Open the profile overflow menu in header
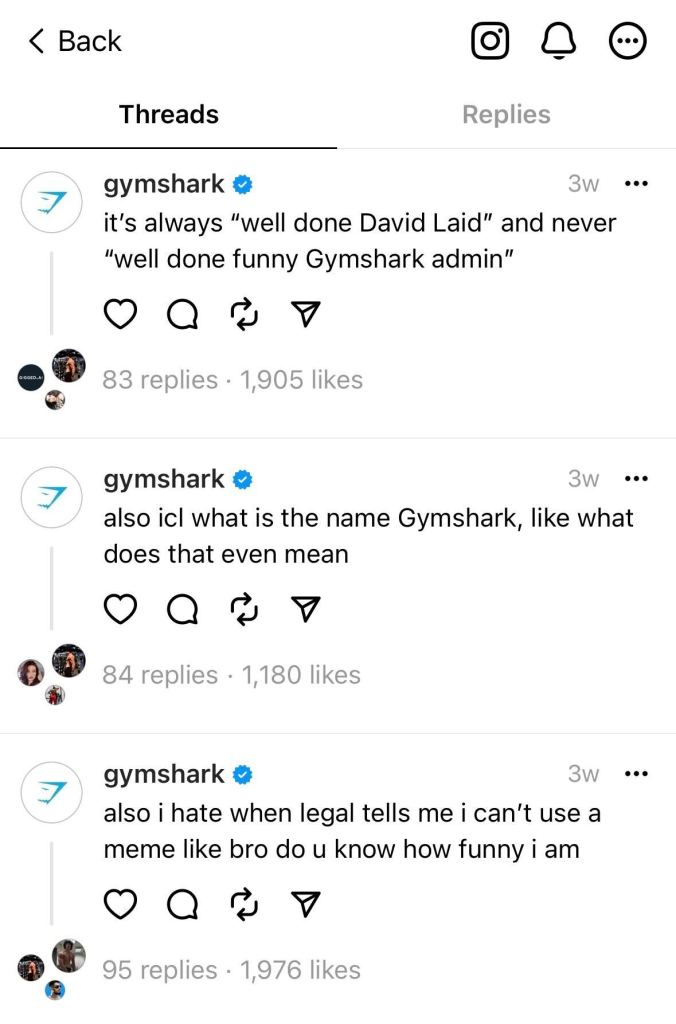 pos(627,41)
